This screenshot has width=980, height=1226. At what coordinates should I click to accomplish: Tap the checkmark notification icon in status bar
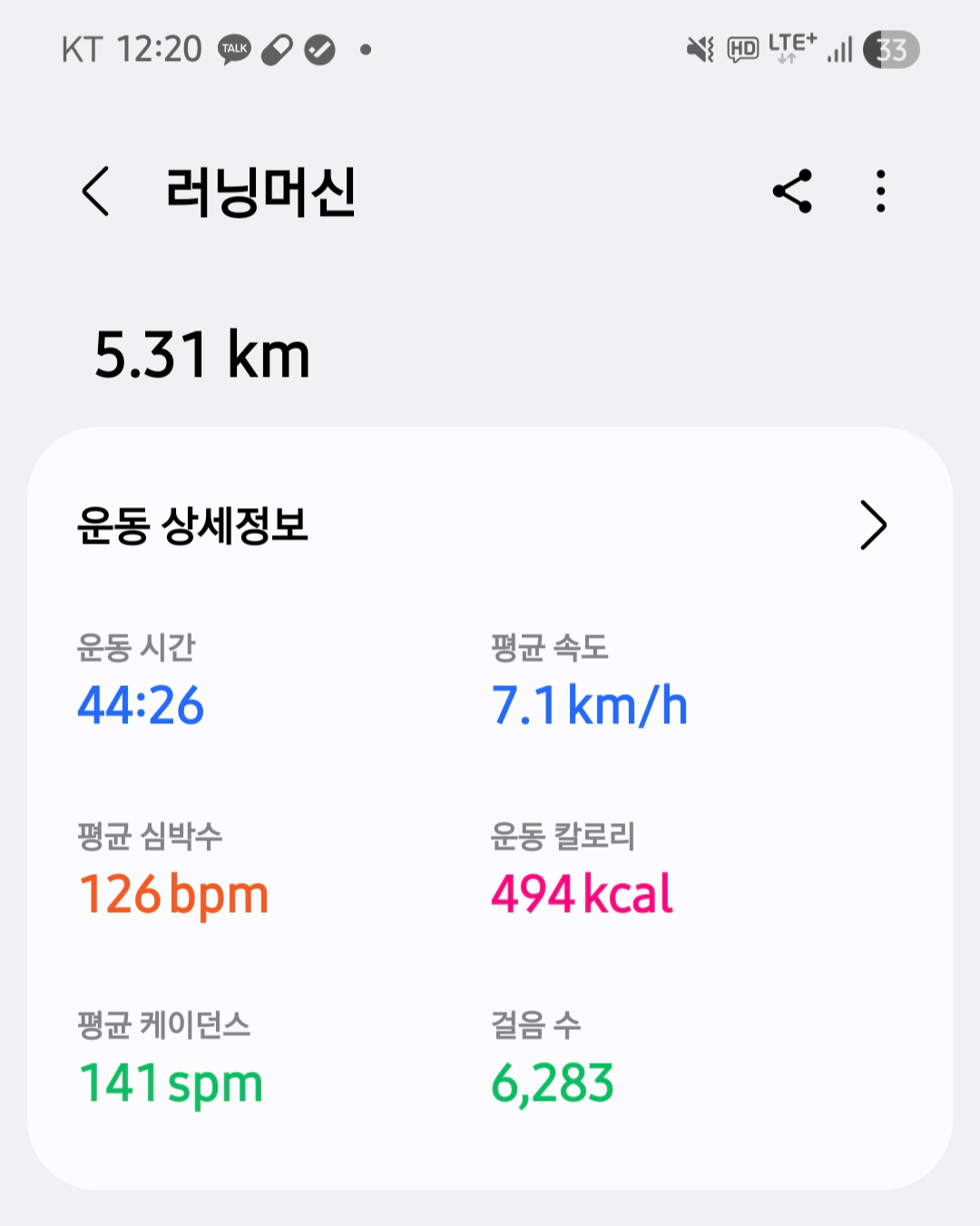pos(318,50)
